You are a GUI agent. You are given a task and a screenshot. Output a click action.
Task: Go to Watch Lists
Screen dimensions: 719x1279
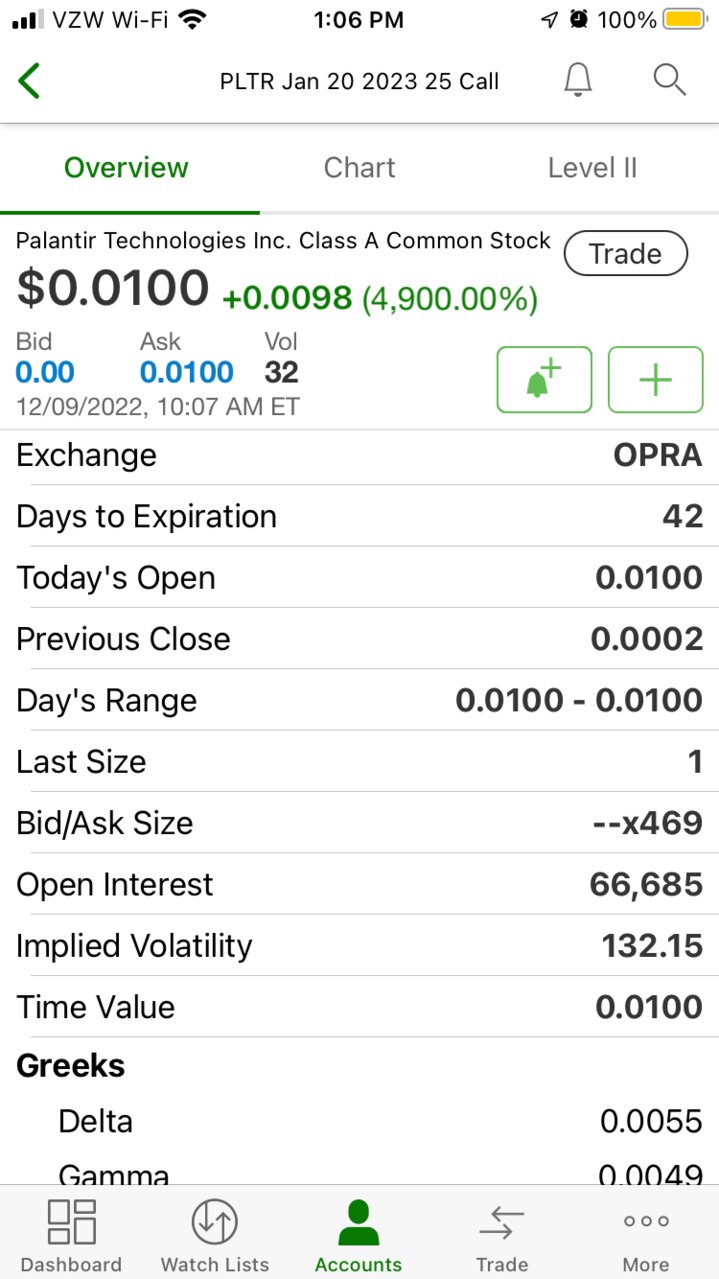point(215,1236)
